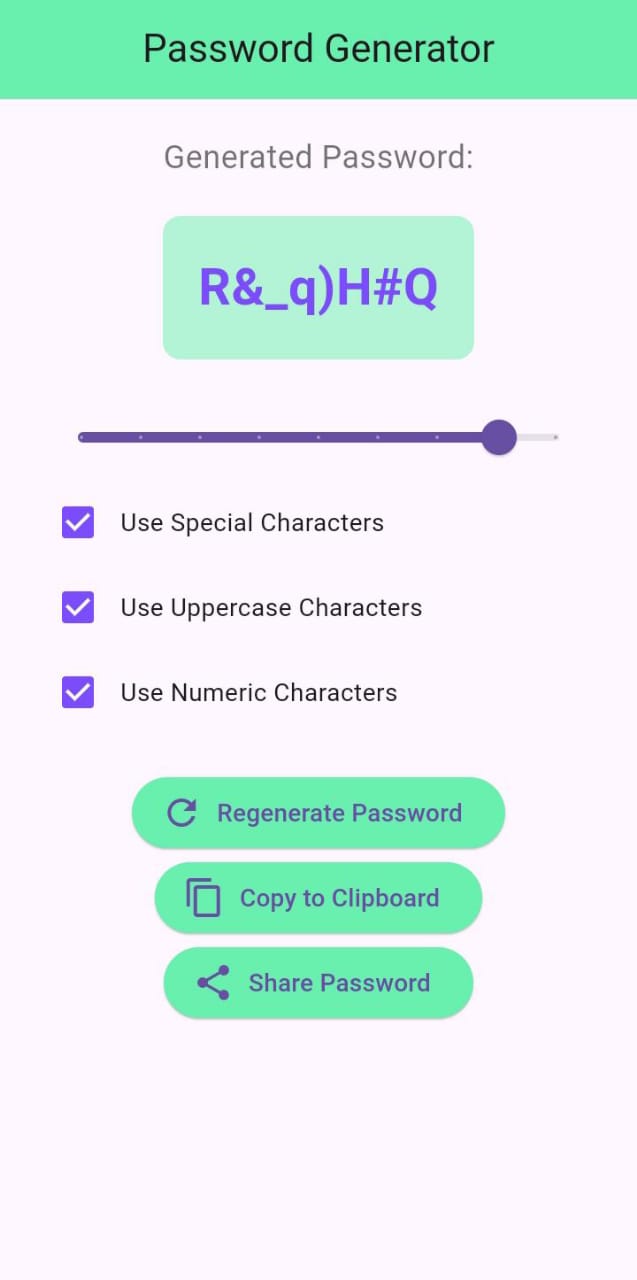Viewport: 637px width, 1280px height.
Task: Tap the Regenerate Password button
Action: click(x=318, y=813)
